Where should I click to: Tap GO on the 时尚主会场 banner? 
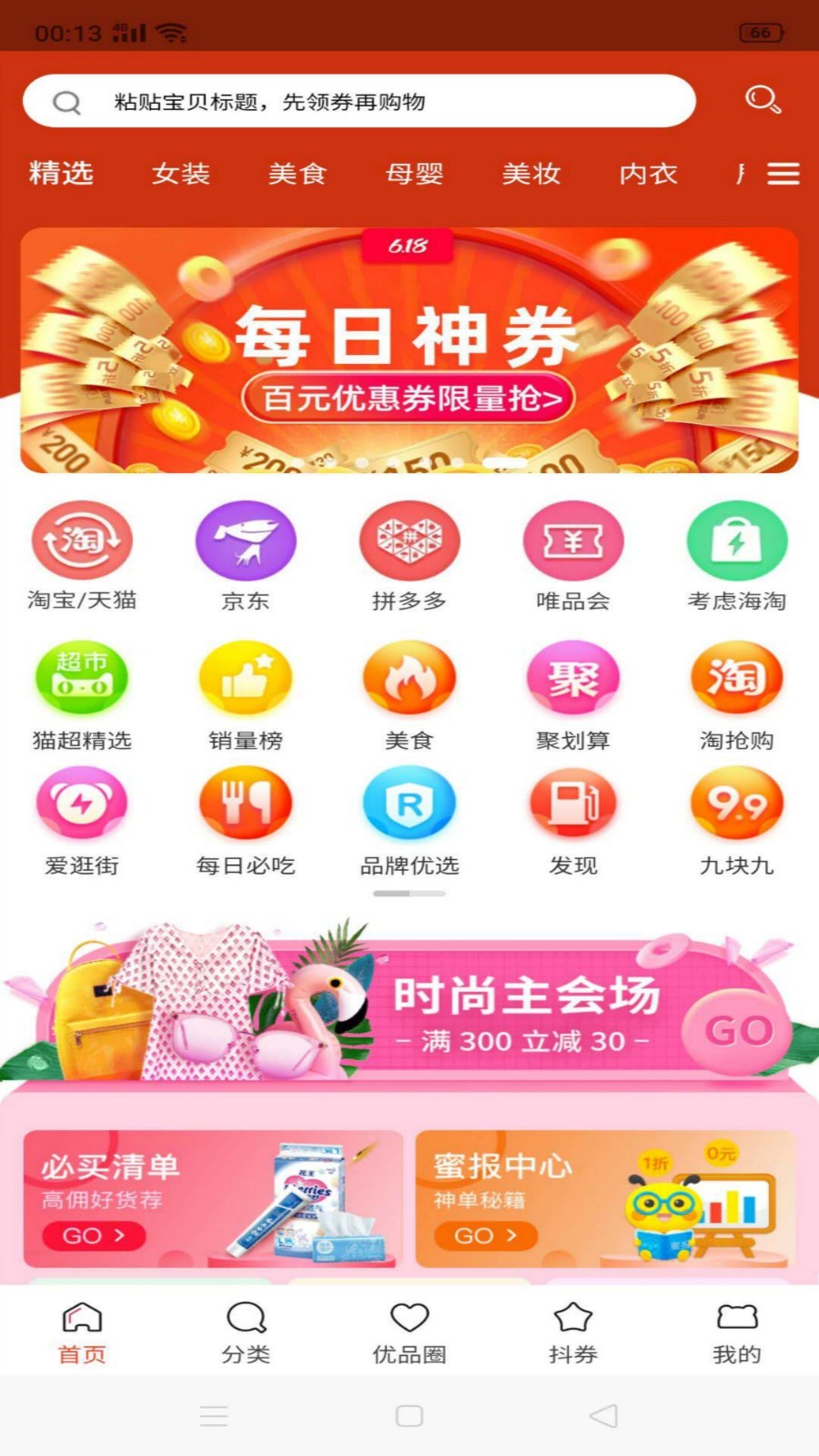[x=738, y=1031]
